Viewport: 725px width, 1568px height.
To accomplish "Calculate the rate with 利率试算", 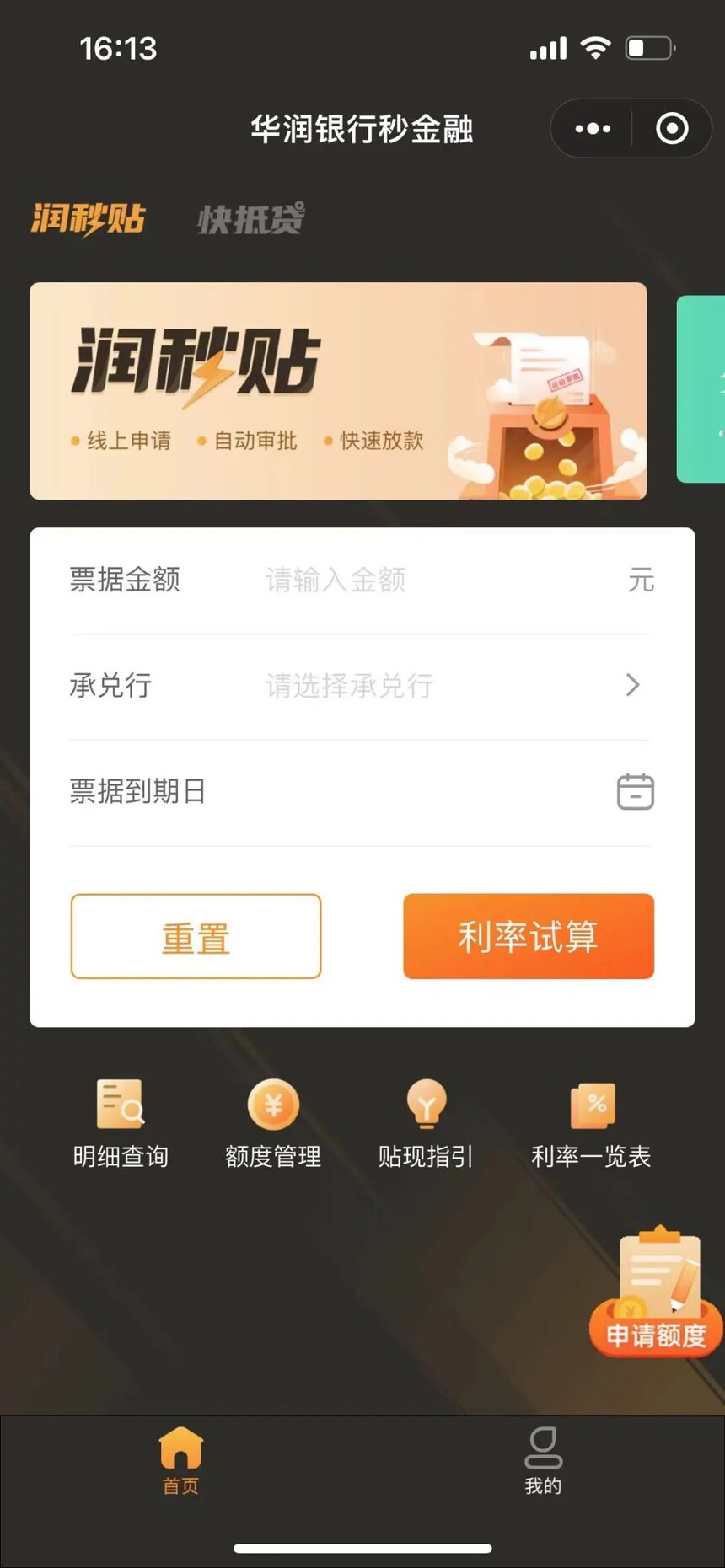I will 529,936.
